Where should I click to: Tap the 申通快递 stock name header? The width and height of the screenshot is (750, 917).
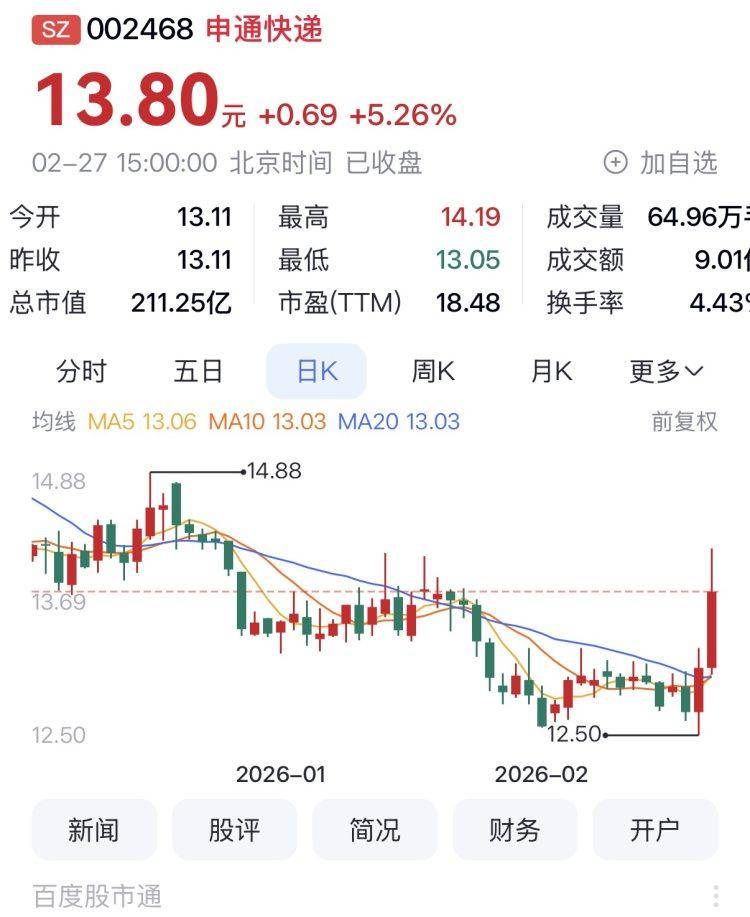point(265,31)
